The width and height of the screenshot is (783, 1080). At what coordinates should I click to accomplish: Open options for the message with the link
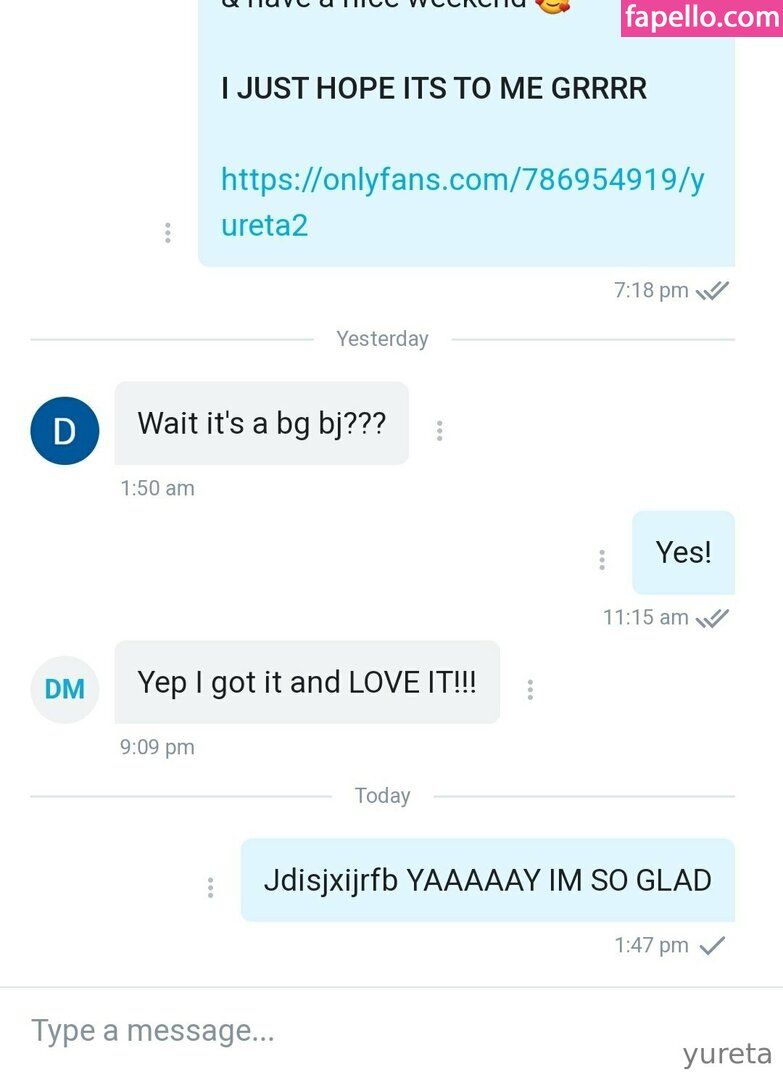coord(168,233)
